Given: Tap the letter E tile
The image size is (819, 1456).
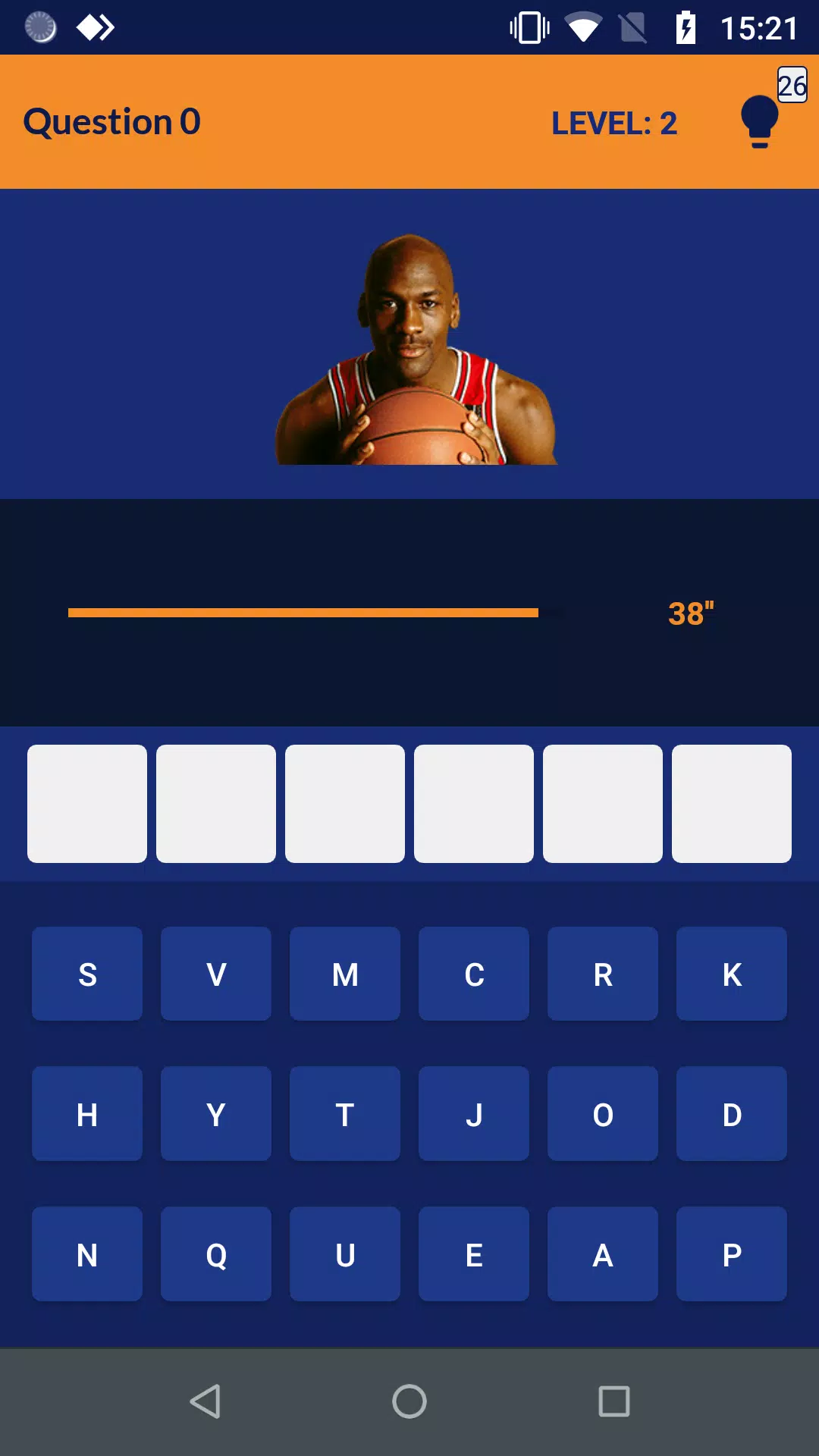Looking at the screenshot, I should click(x=474, y=1254).
